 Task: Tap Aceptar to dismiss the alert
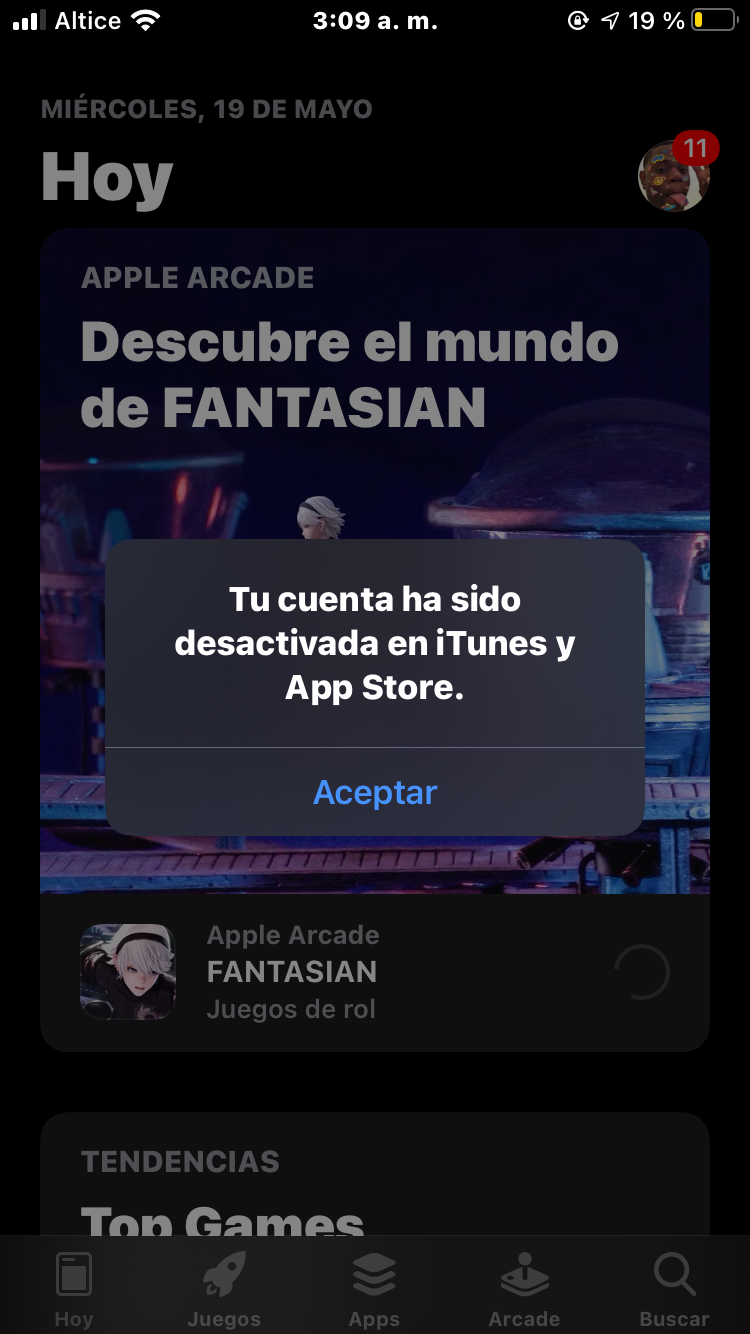tap(375, 792)
